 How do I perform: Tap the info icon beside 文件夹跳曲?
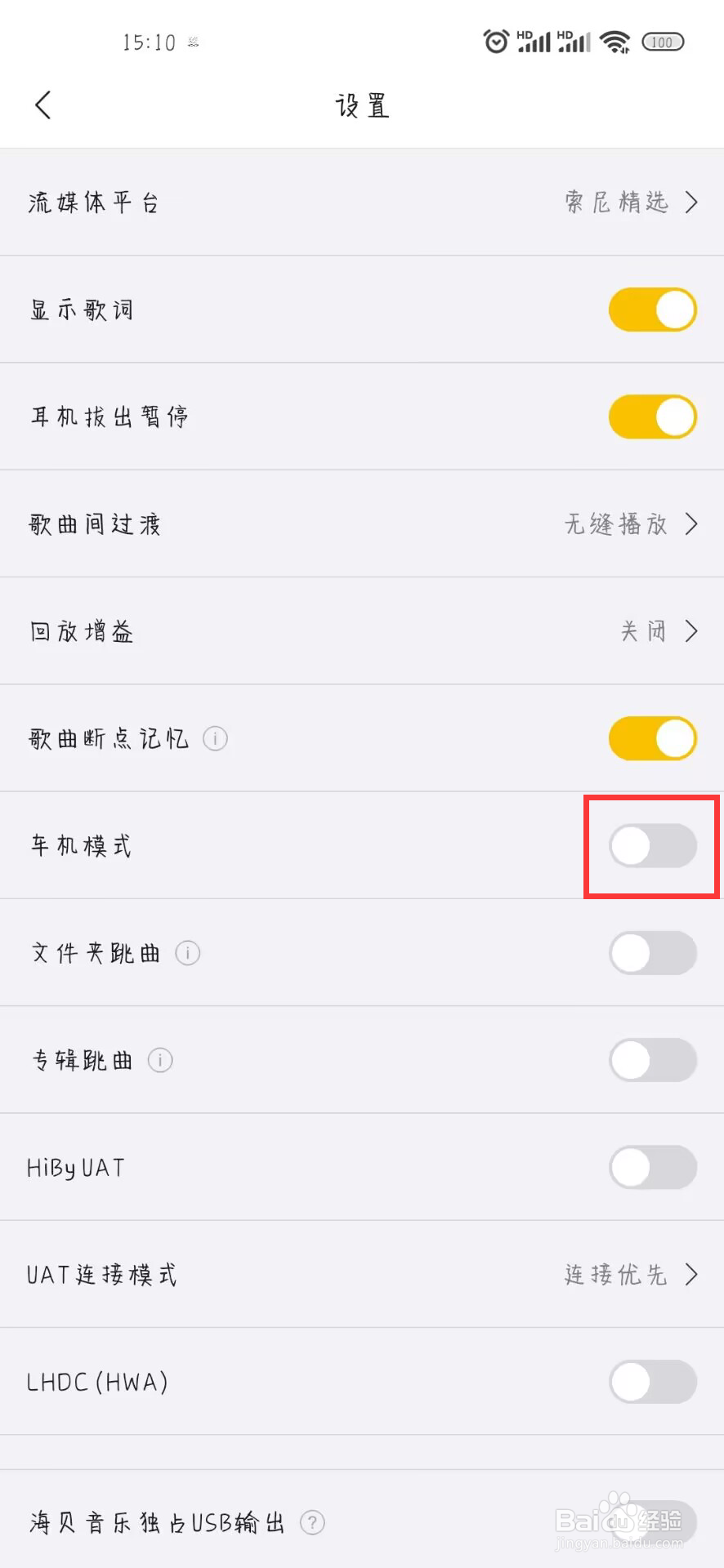pyautogui.click(x=187, y=952)
